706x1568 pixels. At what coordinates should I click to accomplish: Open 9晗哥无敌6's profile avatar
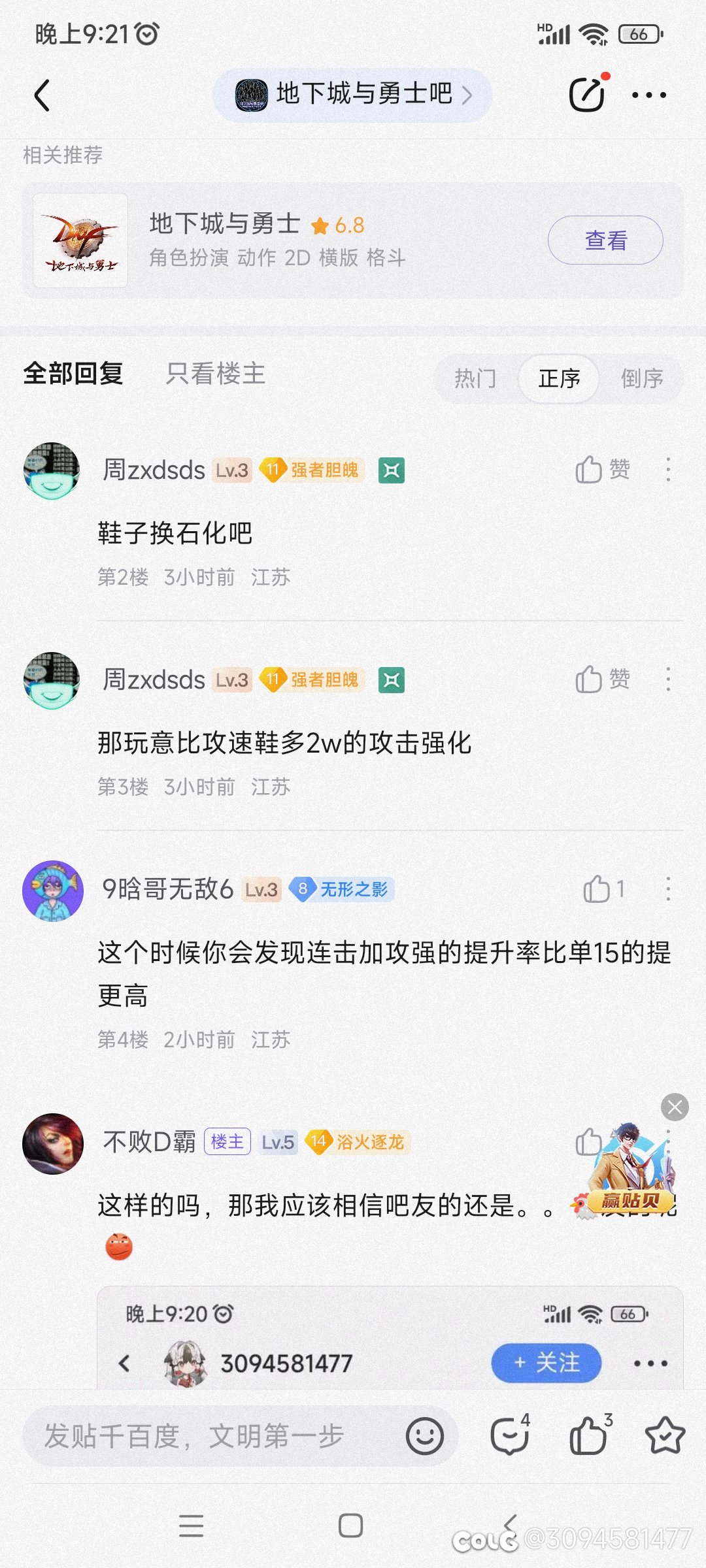click(x=53, y=890)
